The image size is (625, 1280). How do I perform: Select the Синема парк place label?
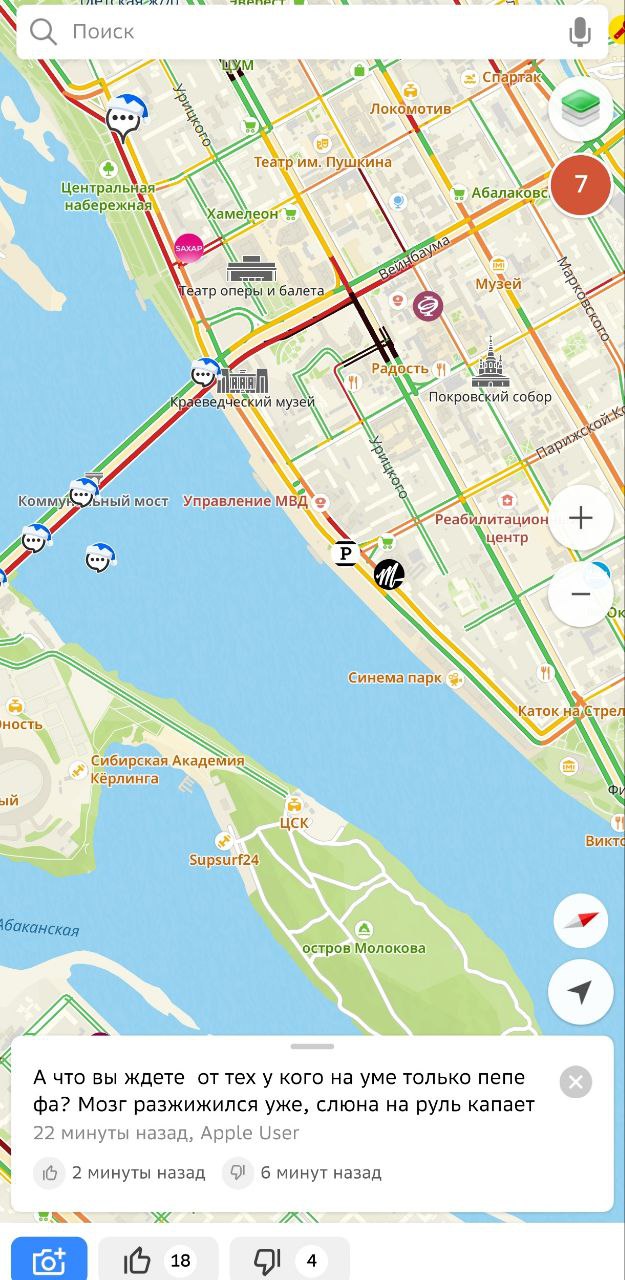[396, 678]
